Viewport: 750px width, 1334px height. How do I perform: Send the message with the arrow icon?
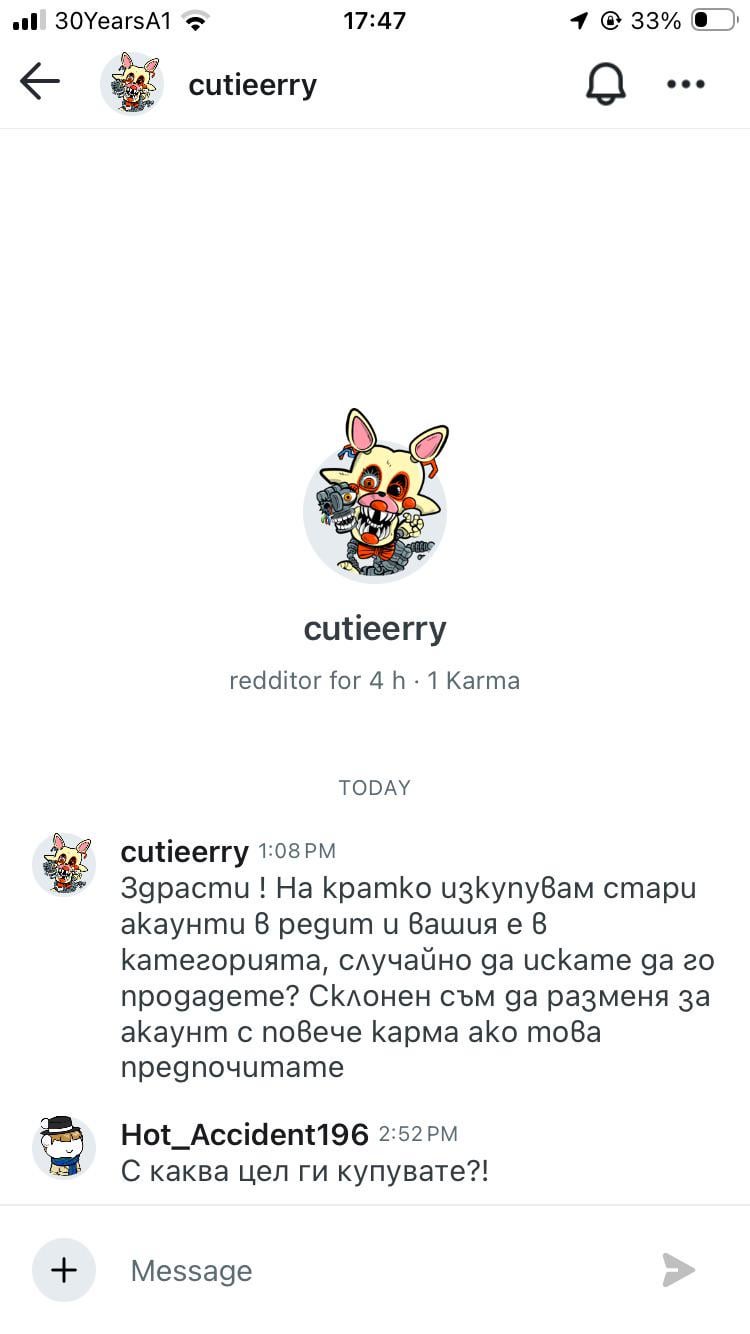[x=679, y=1270]
